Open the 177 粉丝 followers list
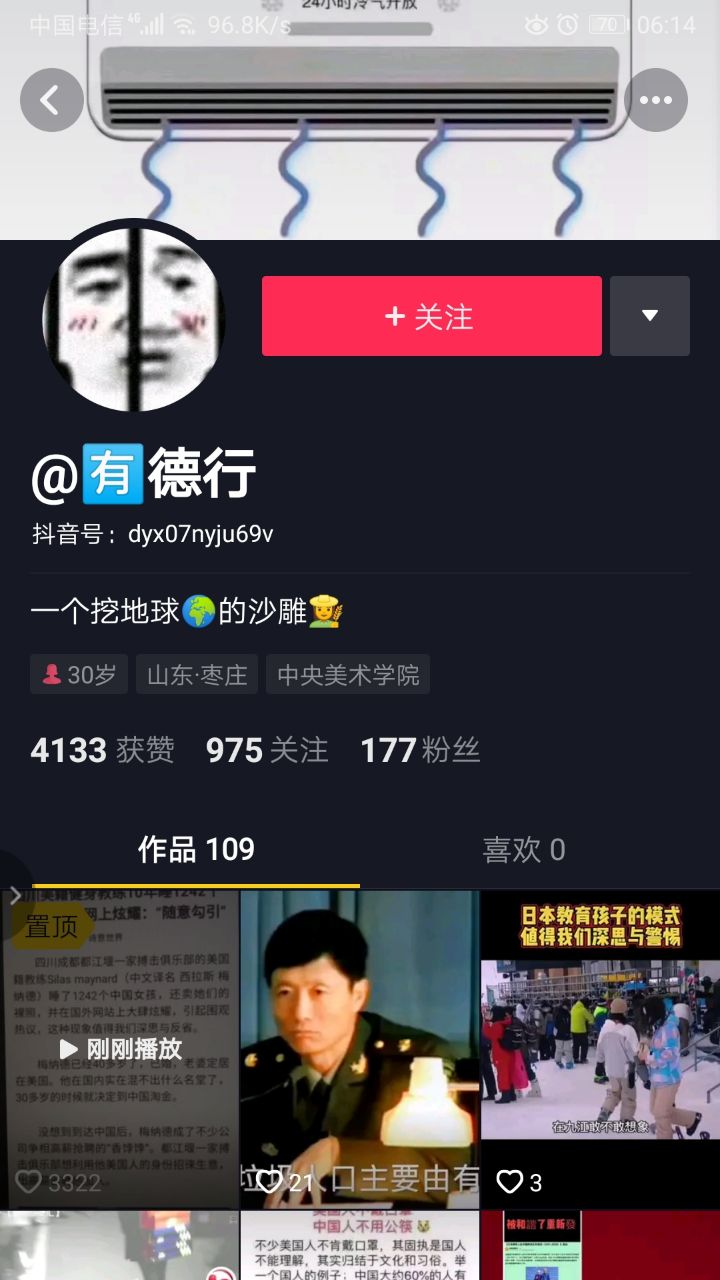 420,750
